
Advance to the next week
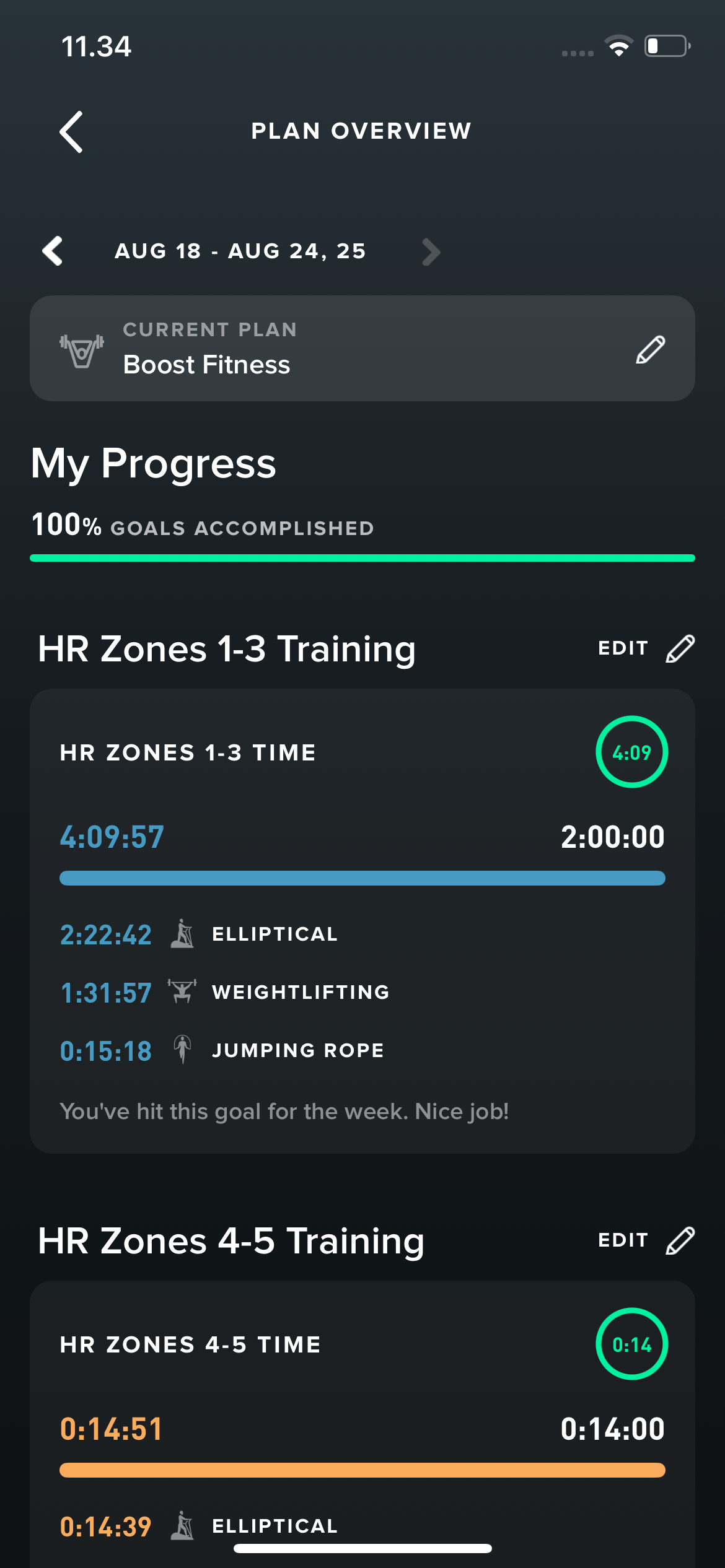431,251
